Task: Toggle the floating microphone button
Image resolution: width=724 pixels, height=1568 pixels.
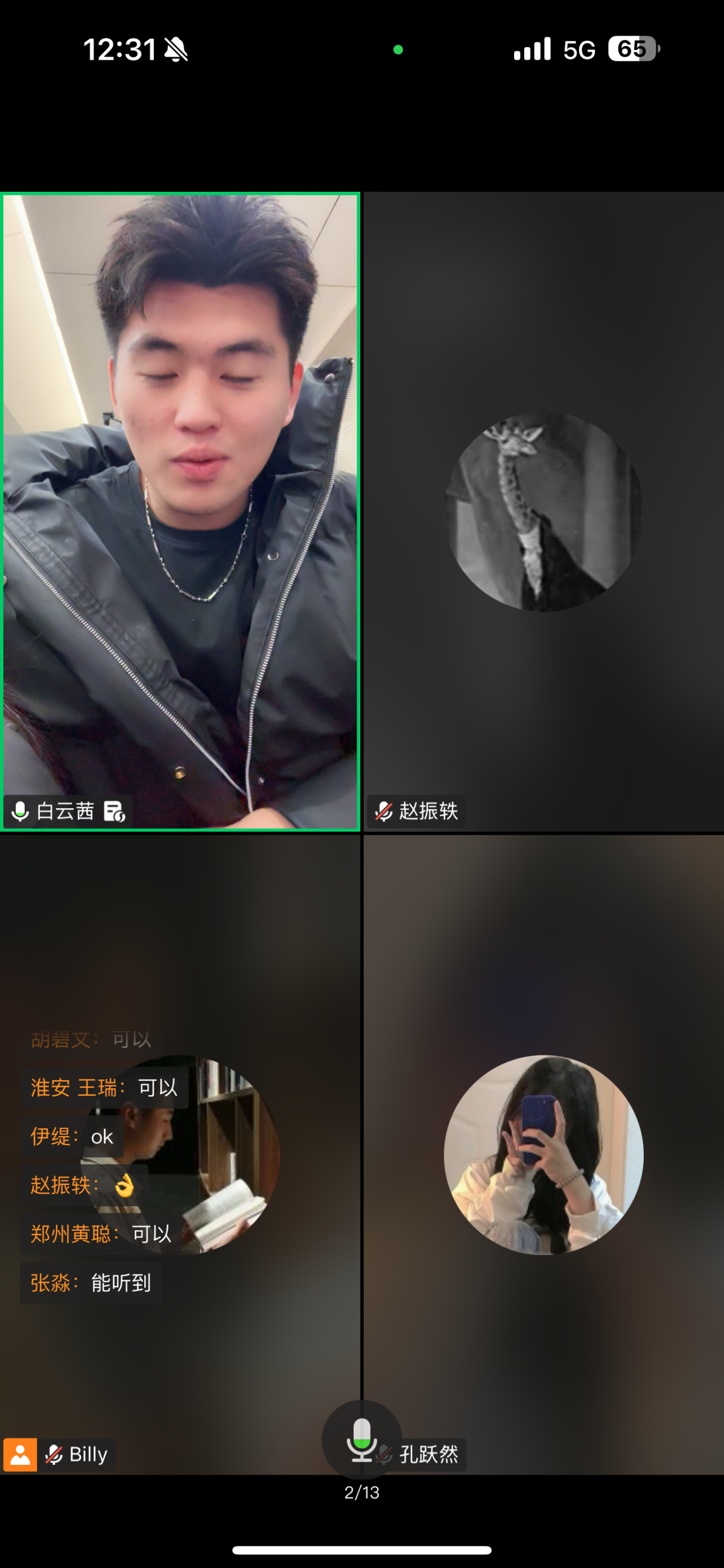Action: 361,1439
